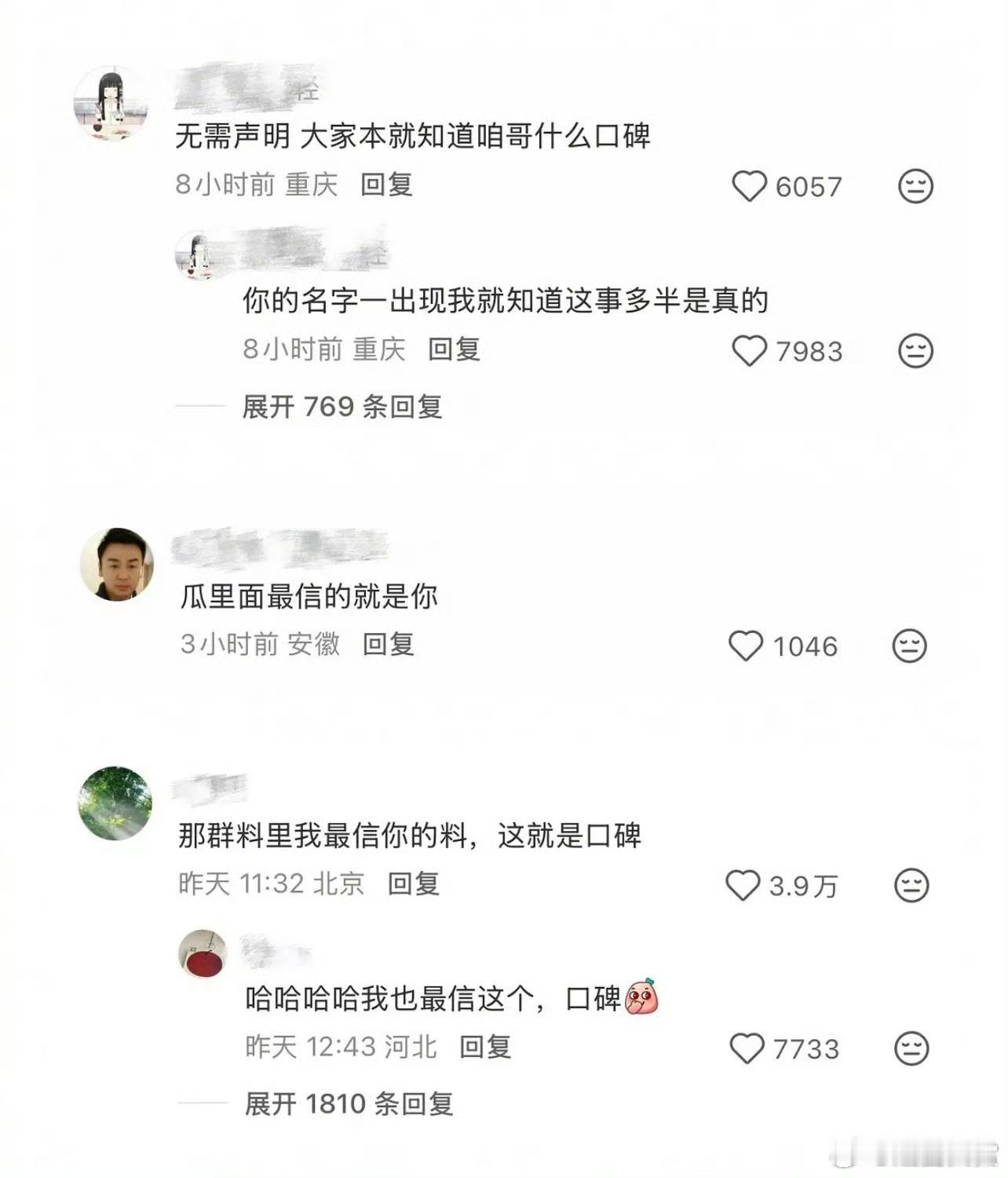Expand the 769 replies thread
Screen dimensions: 1008x1178
(341, 407)
